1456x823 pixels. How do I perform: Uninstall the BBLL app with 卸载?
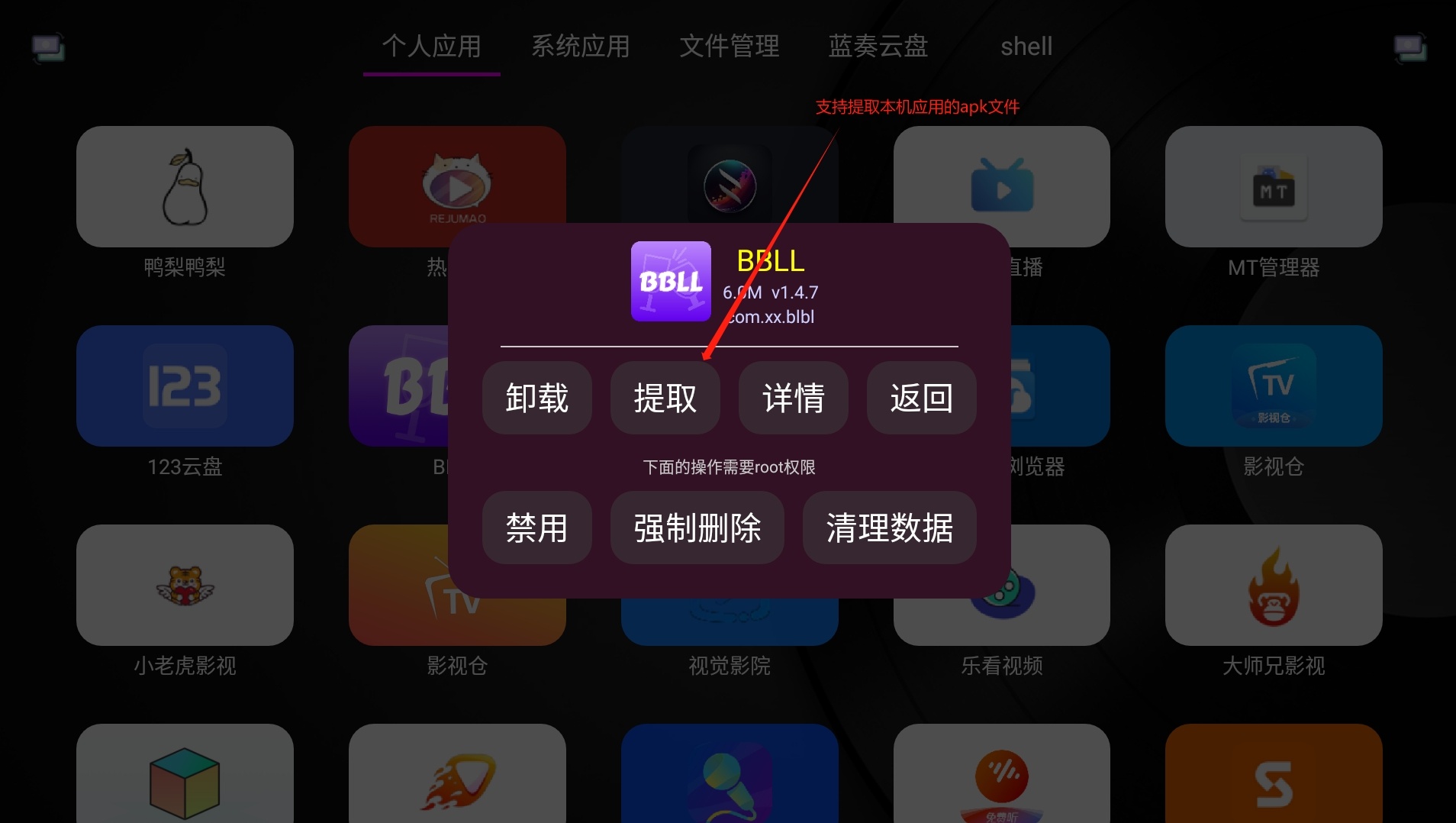pos(536,398)
